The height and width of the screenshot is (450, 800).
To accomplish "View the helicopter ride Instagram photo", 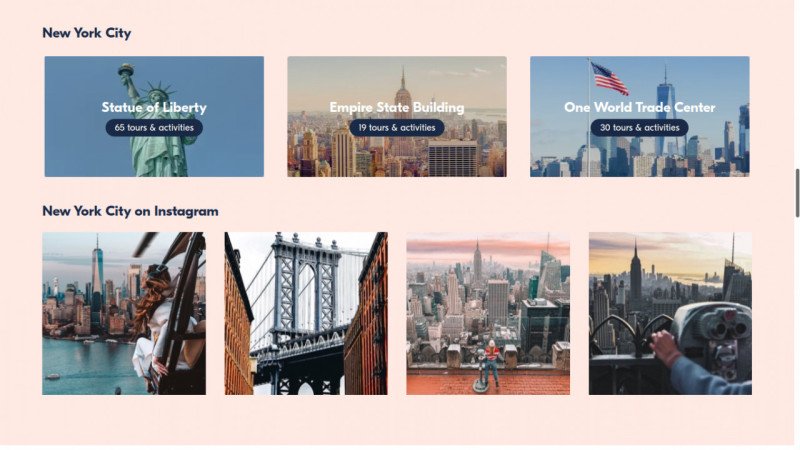I will (124, 313).
